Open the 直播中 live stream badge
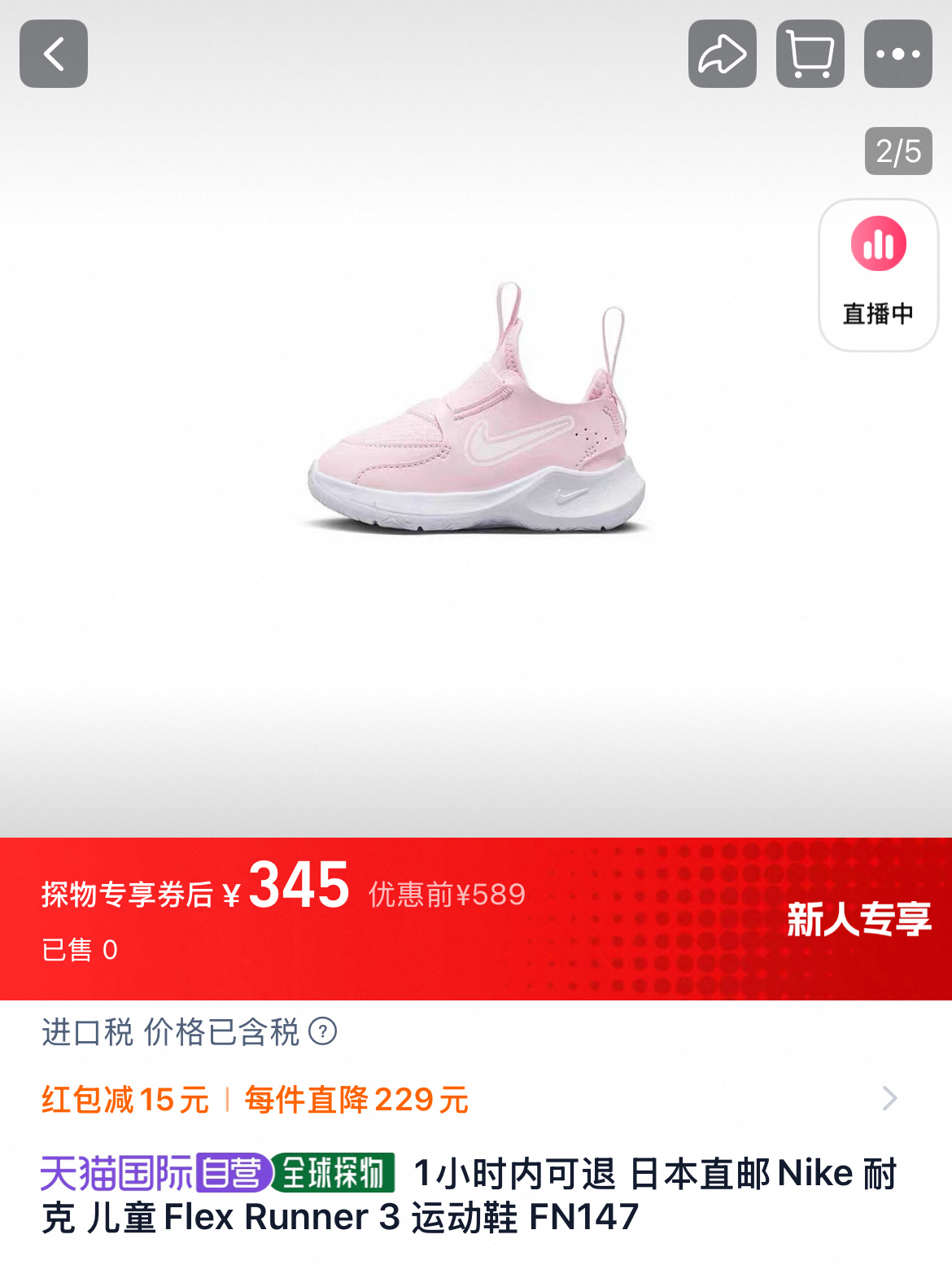The height and width of the screenshot is (1265, 952). click(x=878, y=275)
